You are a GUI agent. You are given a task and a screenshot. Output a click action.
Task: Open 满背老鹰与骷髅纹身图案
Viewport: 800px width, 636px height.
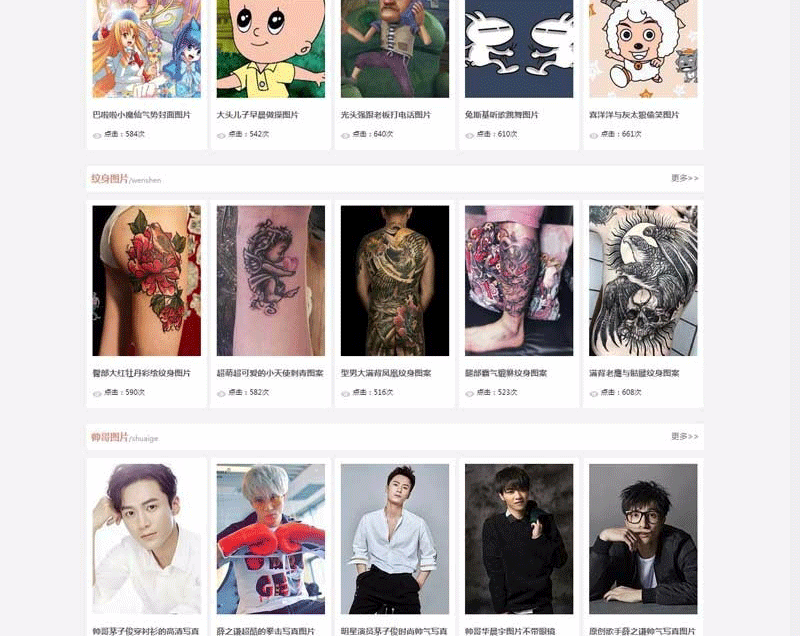tap(642, 281)
